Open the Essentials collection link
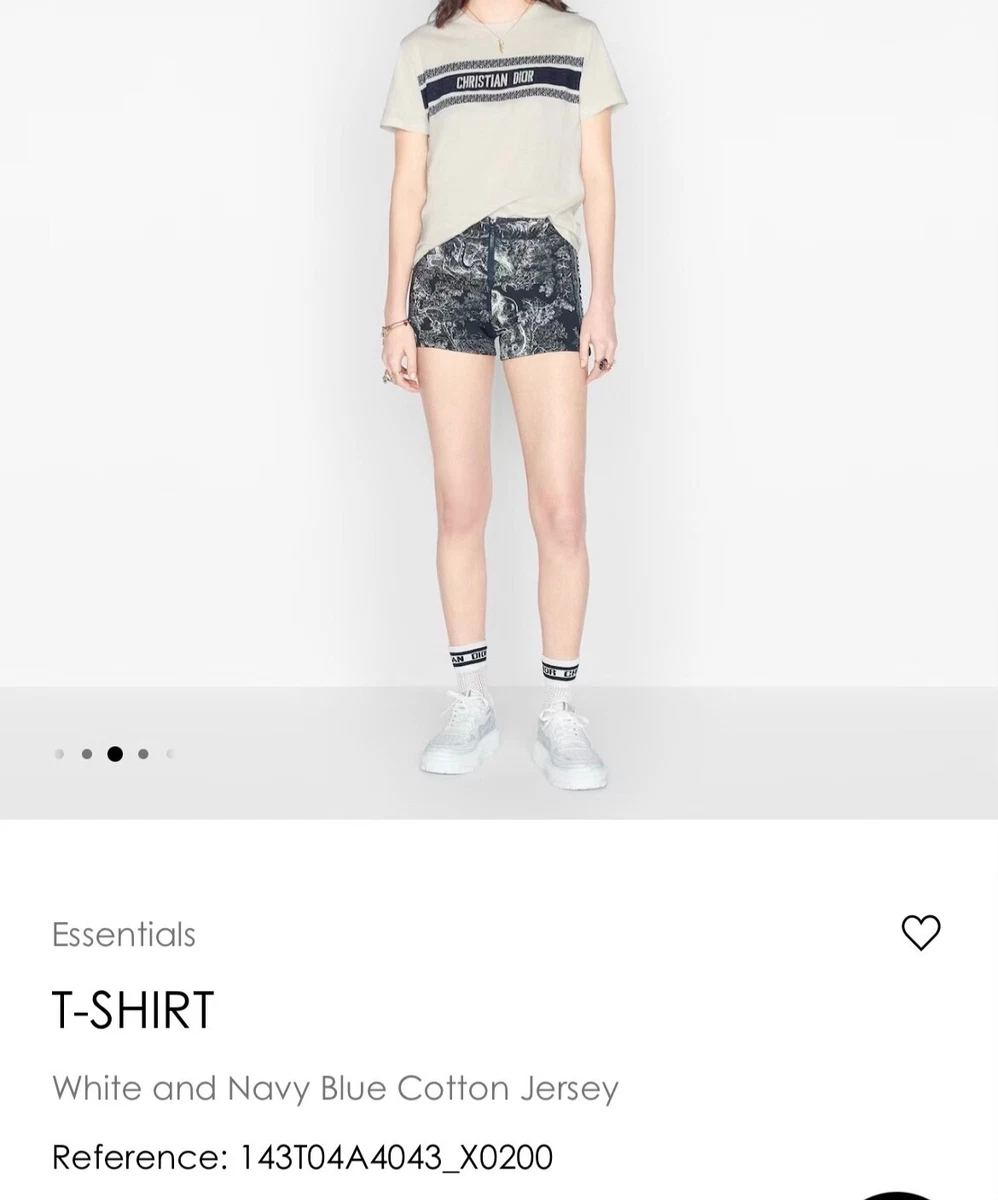998x1200 pixels. point(123,934)
